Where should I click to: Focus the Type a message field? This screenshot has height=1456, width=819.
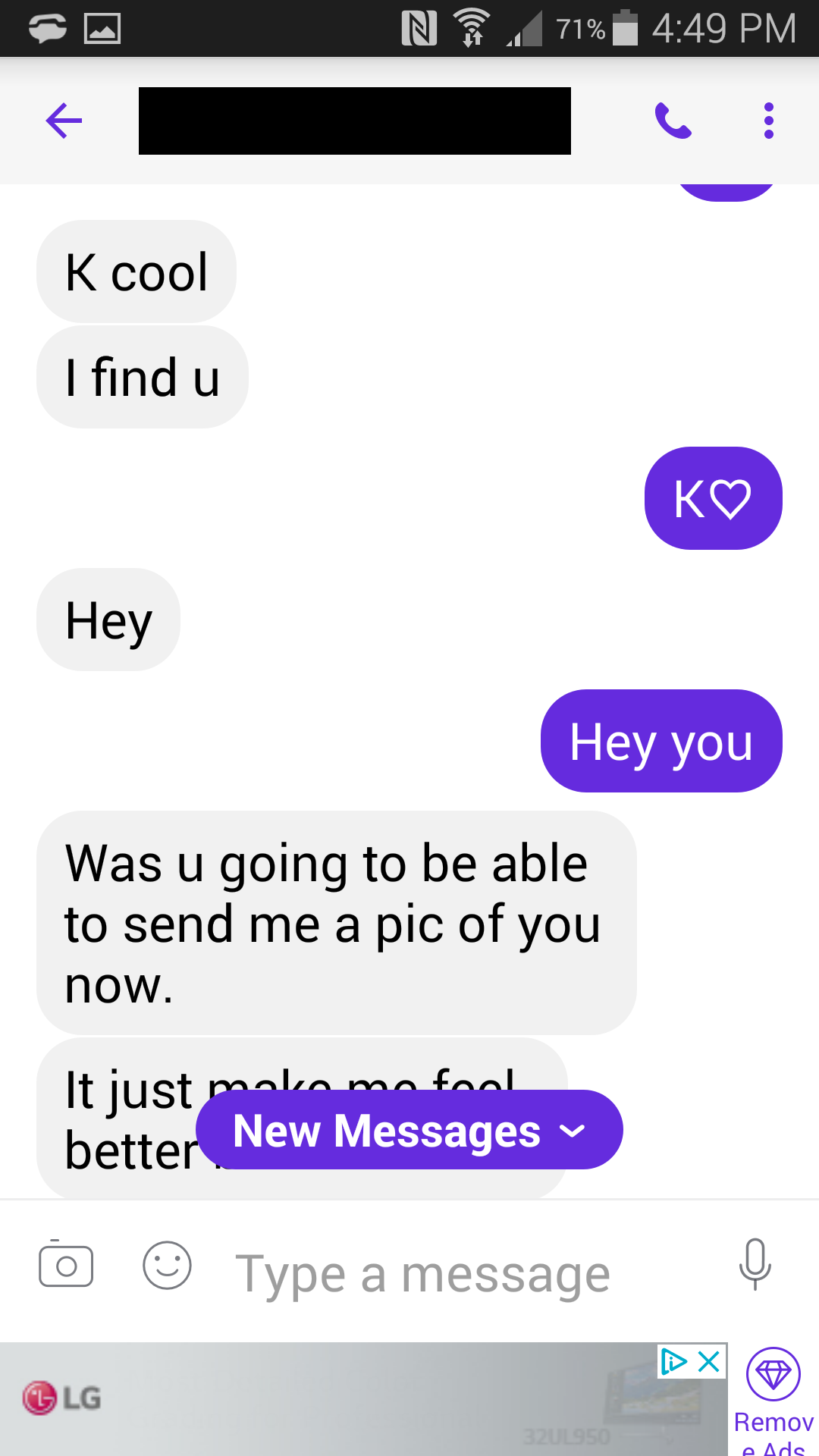(x=455, y=1274)
